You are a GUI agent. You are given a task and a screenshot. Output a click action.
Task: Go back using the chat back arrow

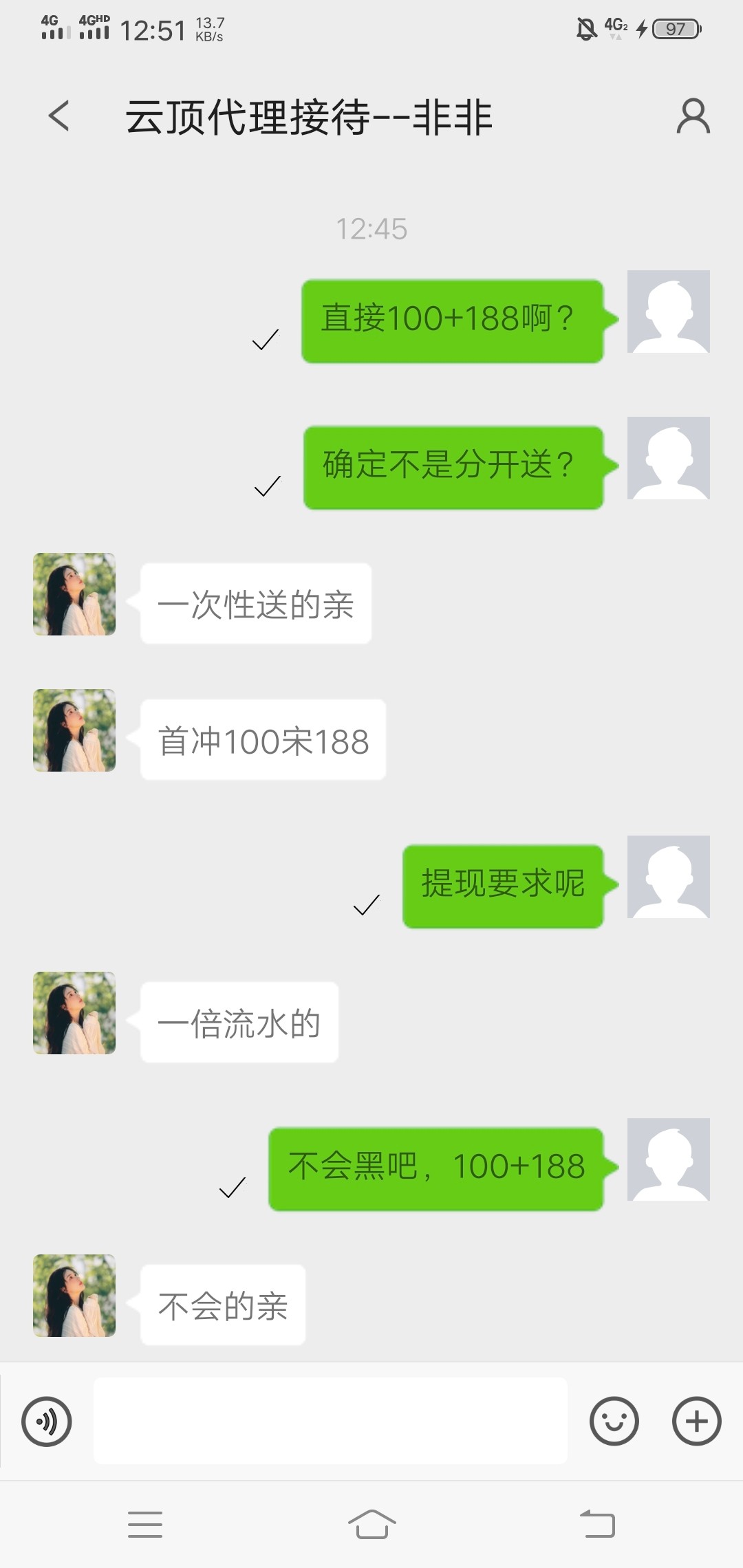point(58,117)
